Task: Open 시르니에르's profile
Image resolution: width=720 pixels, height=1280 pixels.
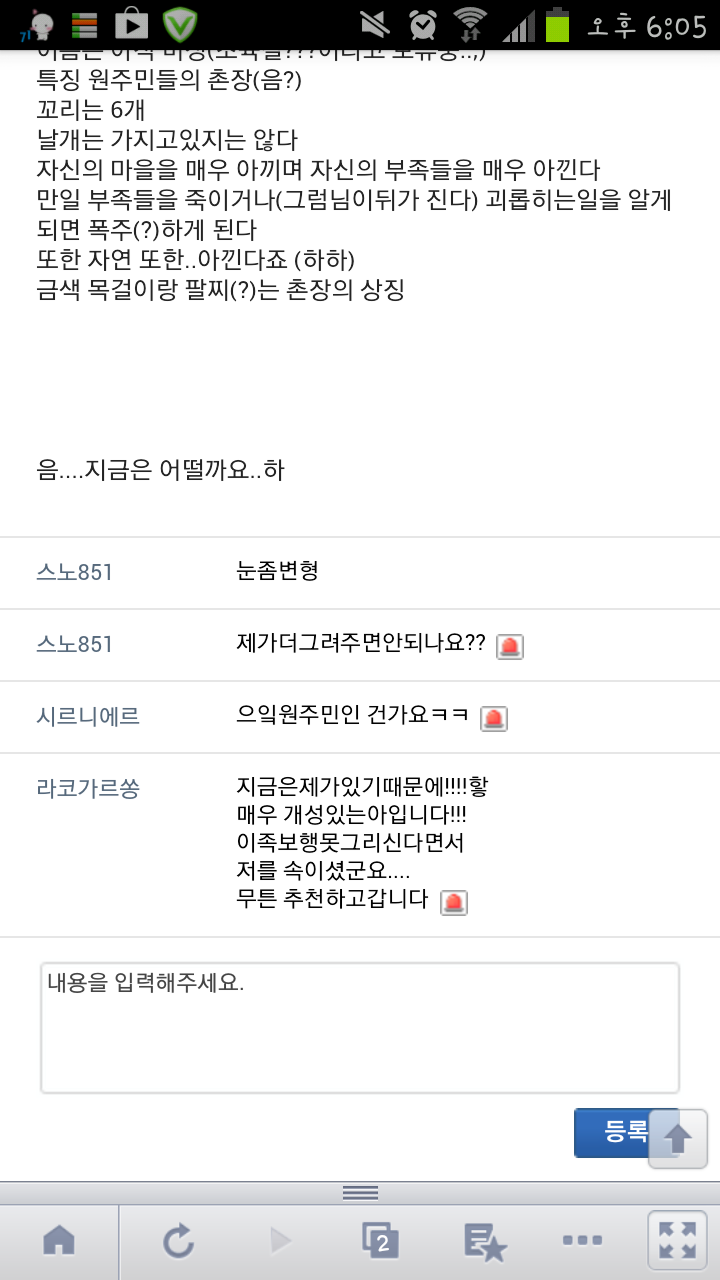Action: click(88, 716)
